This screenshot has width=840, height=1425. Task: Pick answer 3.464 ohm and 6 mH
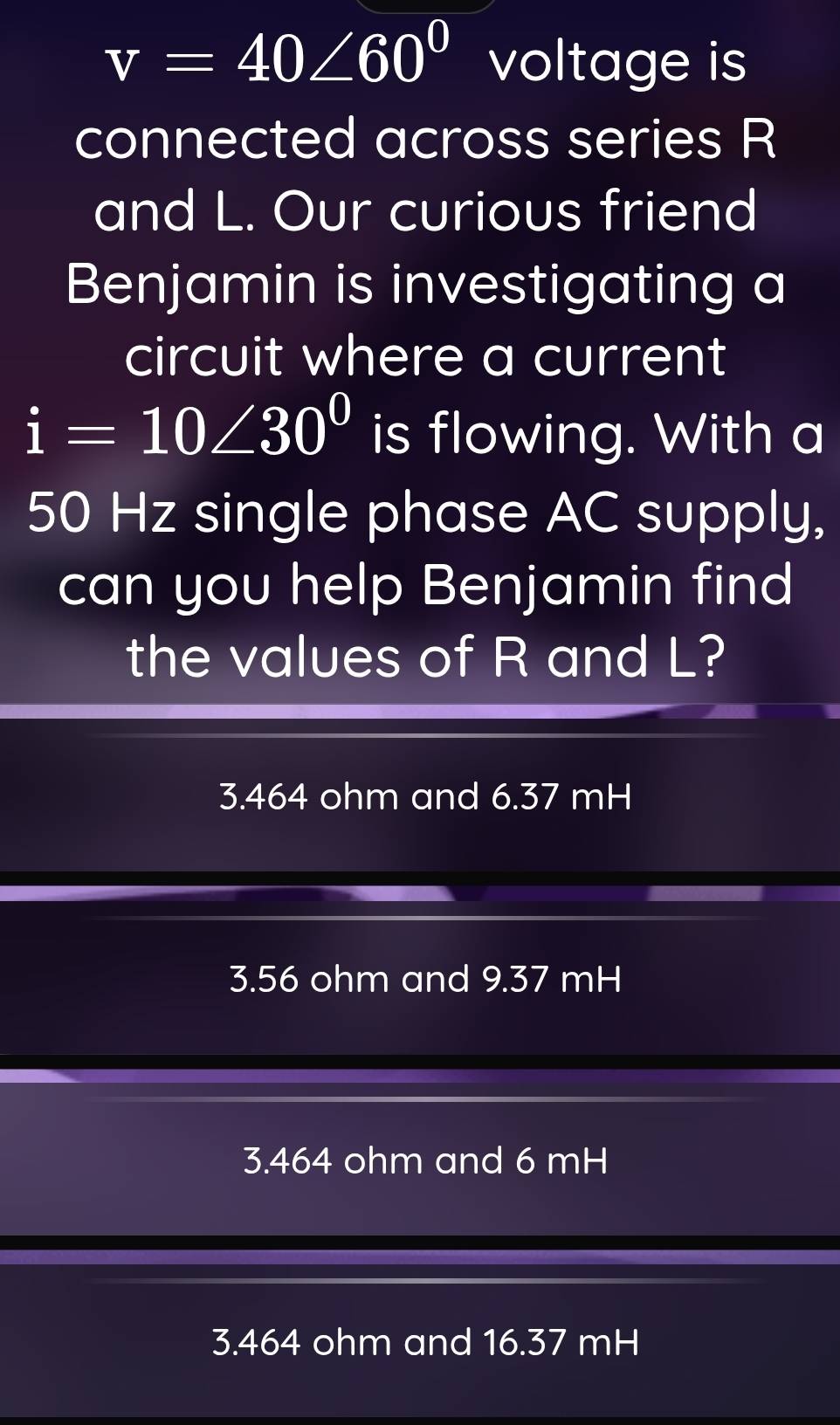coord(424,1160)
